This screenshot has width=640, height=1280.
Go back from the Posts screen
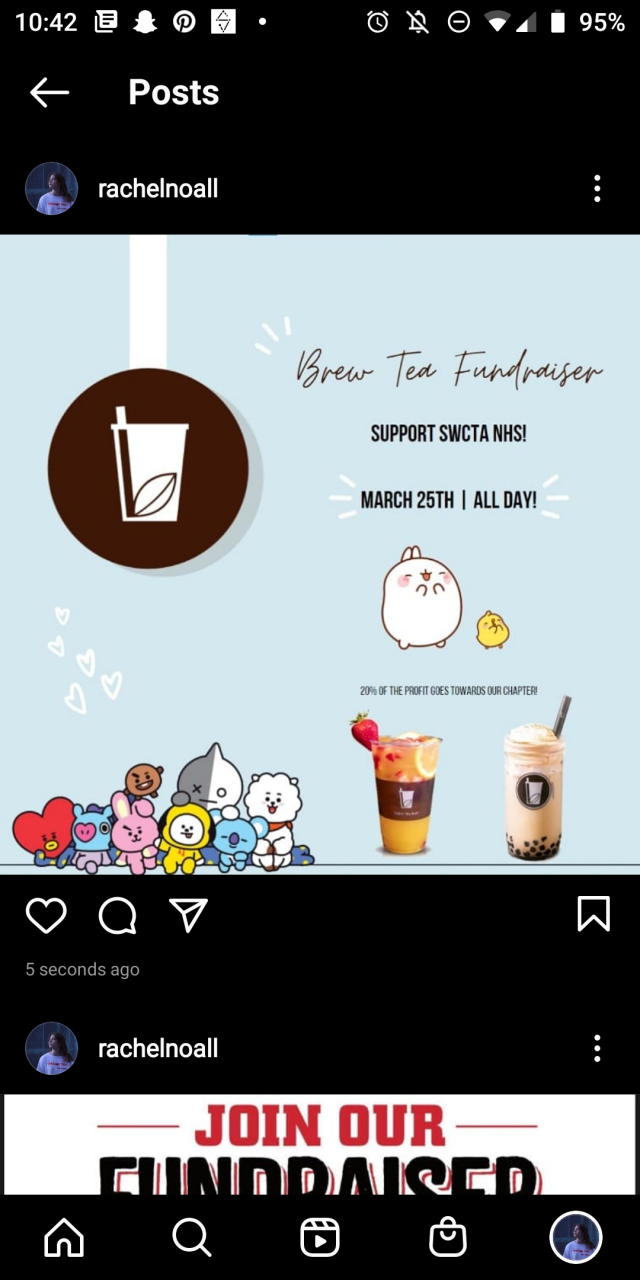click(49, 93)
